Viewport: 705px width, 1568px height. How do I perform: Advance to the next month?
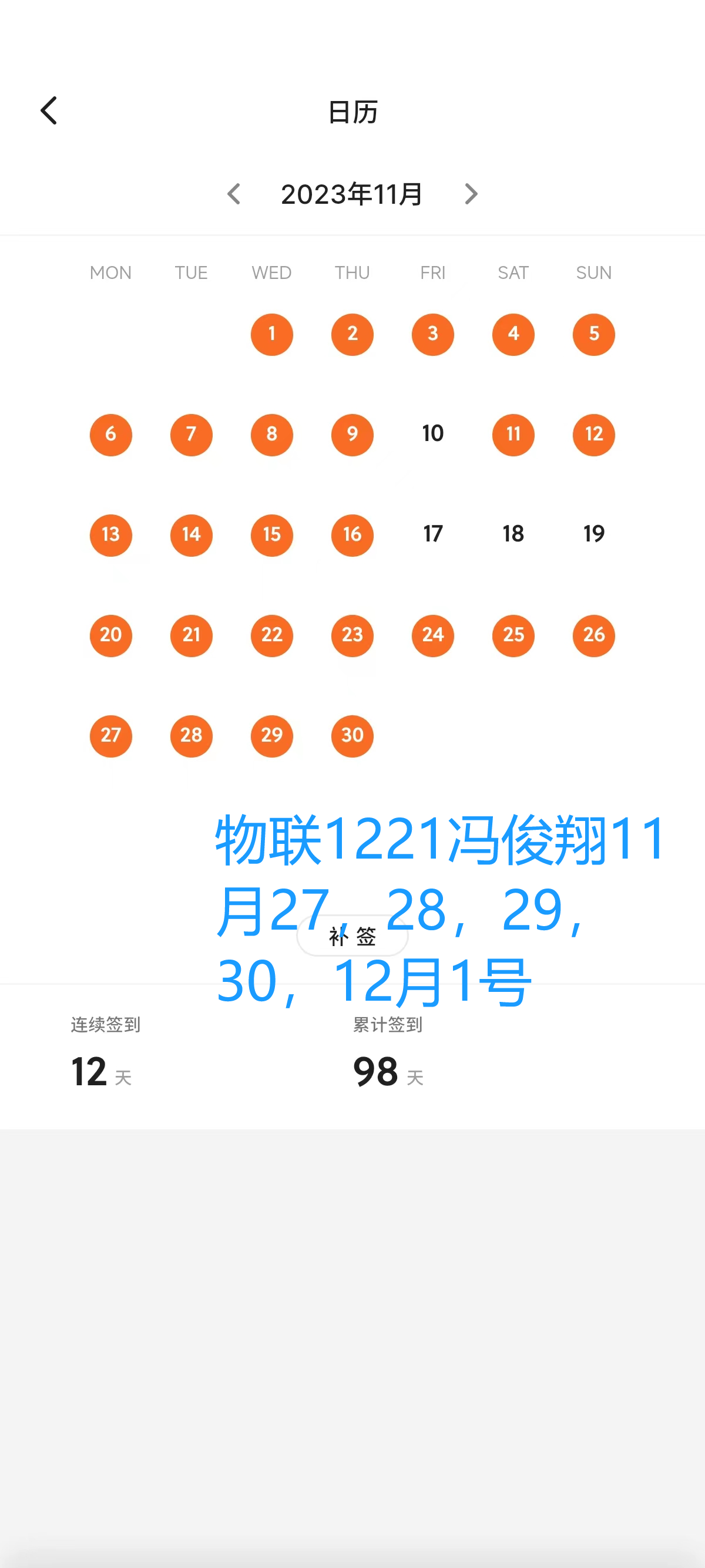click(471, 194)
